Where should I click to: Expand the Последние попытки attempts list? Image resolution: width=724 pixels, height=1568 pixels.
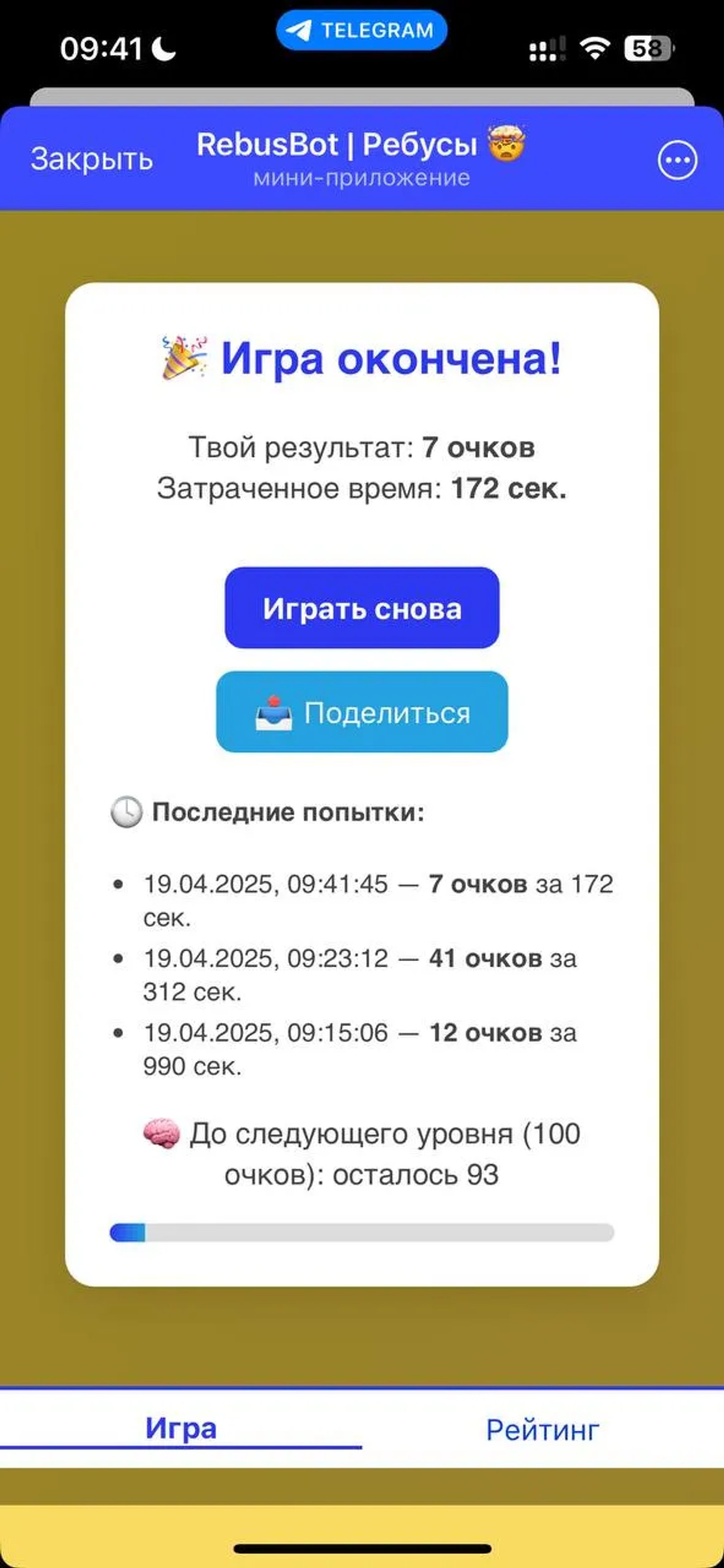pos(286,811)
